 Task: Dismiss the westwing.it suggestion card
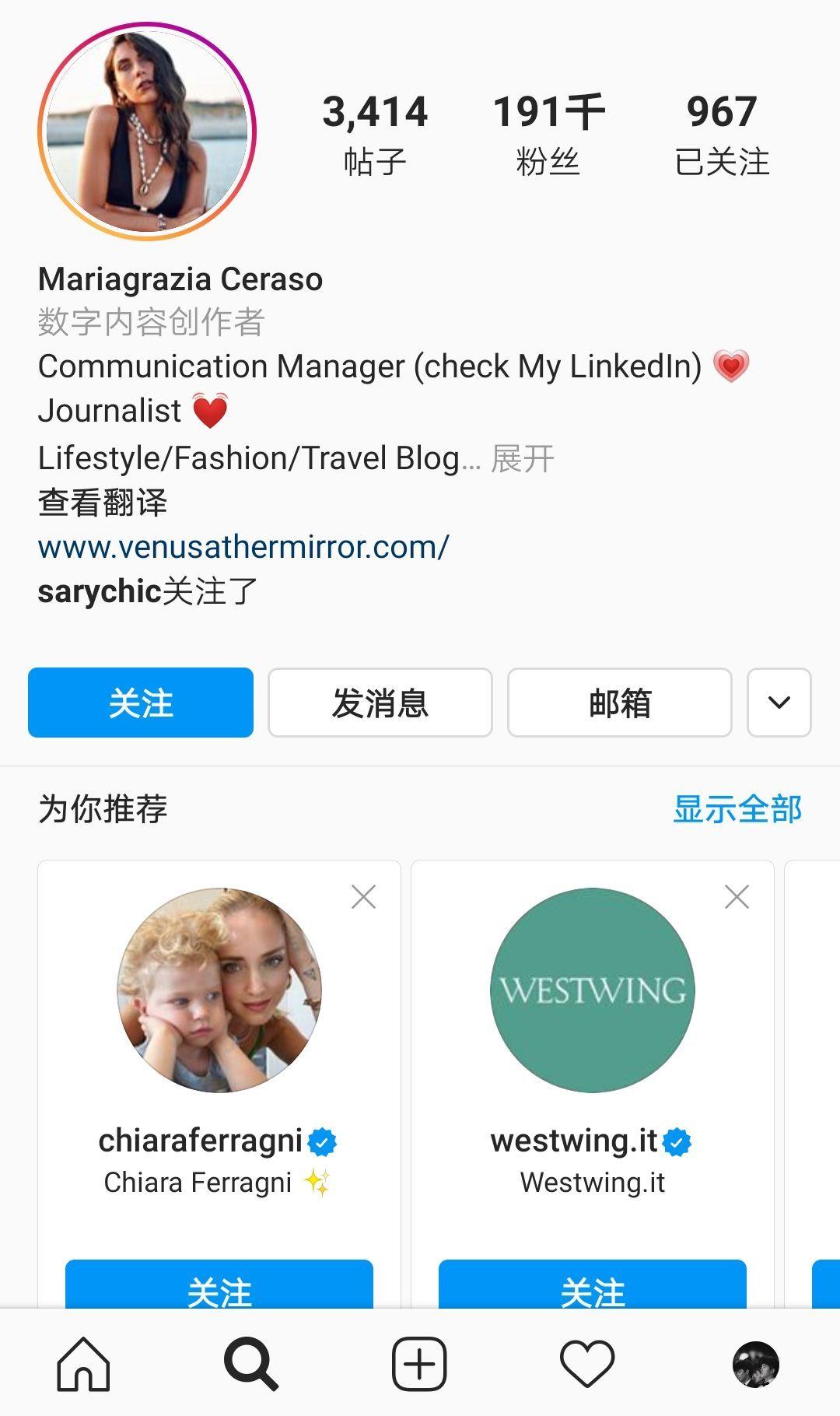point(737,897)
